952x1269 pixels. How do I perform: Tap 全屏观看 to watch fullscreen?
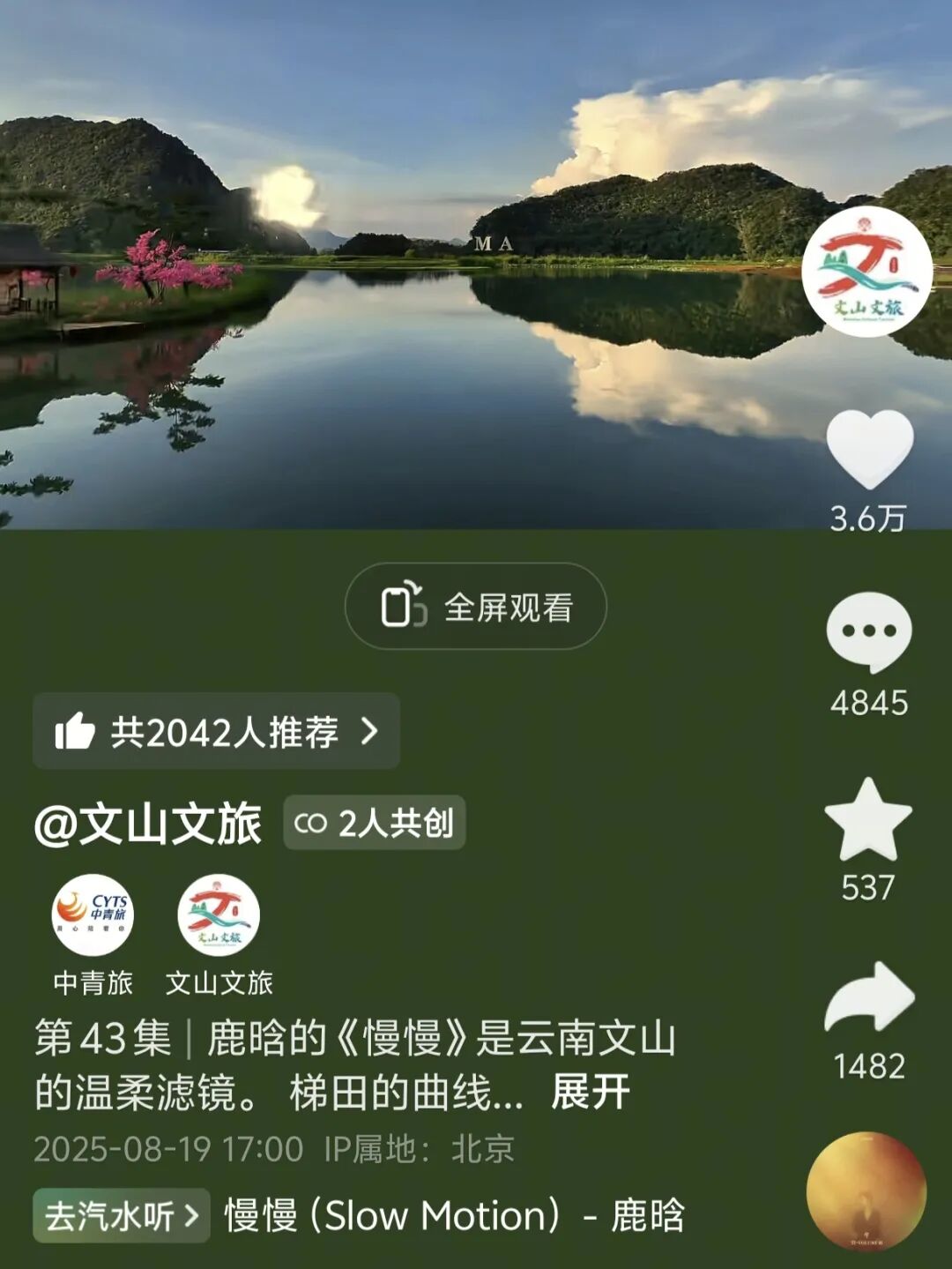tap(476, 607)
